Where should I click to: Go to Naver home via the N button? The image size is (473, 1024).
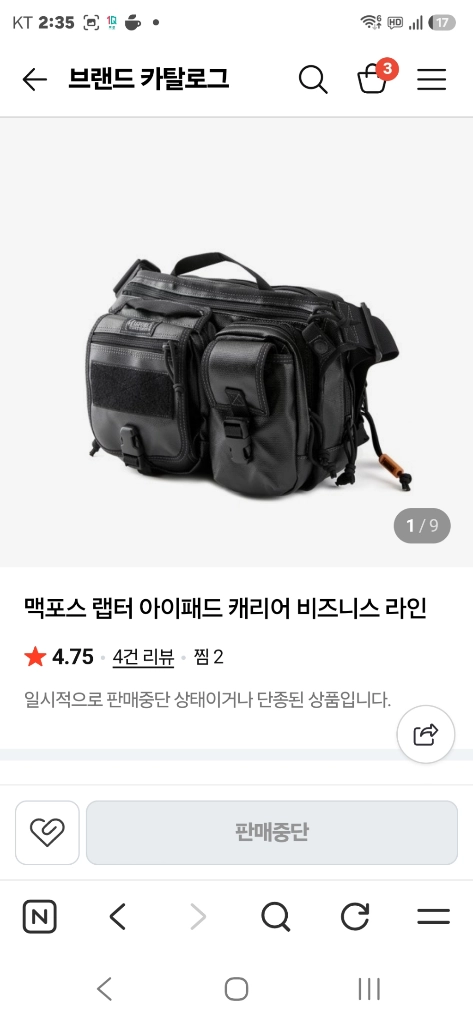[x=40, y=917]
